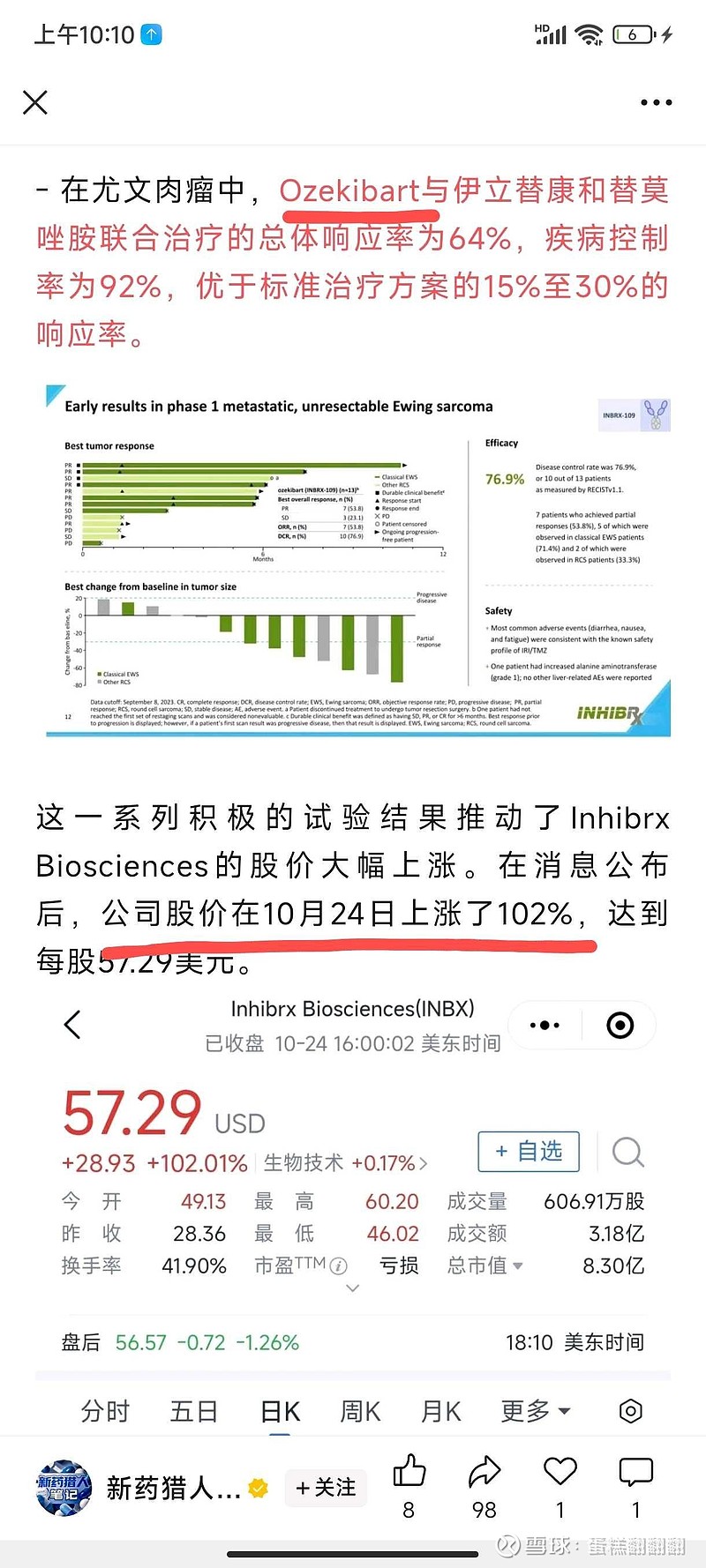Switch to the 五日 chart tab
Viewport: 706px width, 1568px height.
point(193,1411)
